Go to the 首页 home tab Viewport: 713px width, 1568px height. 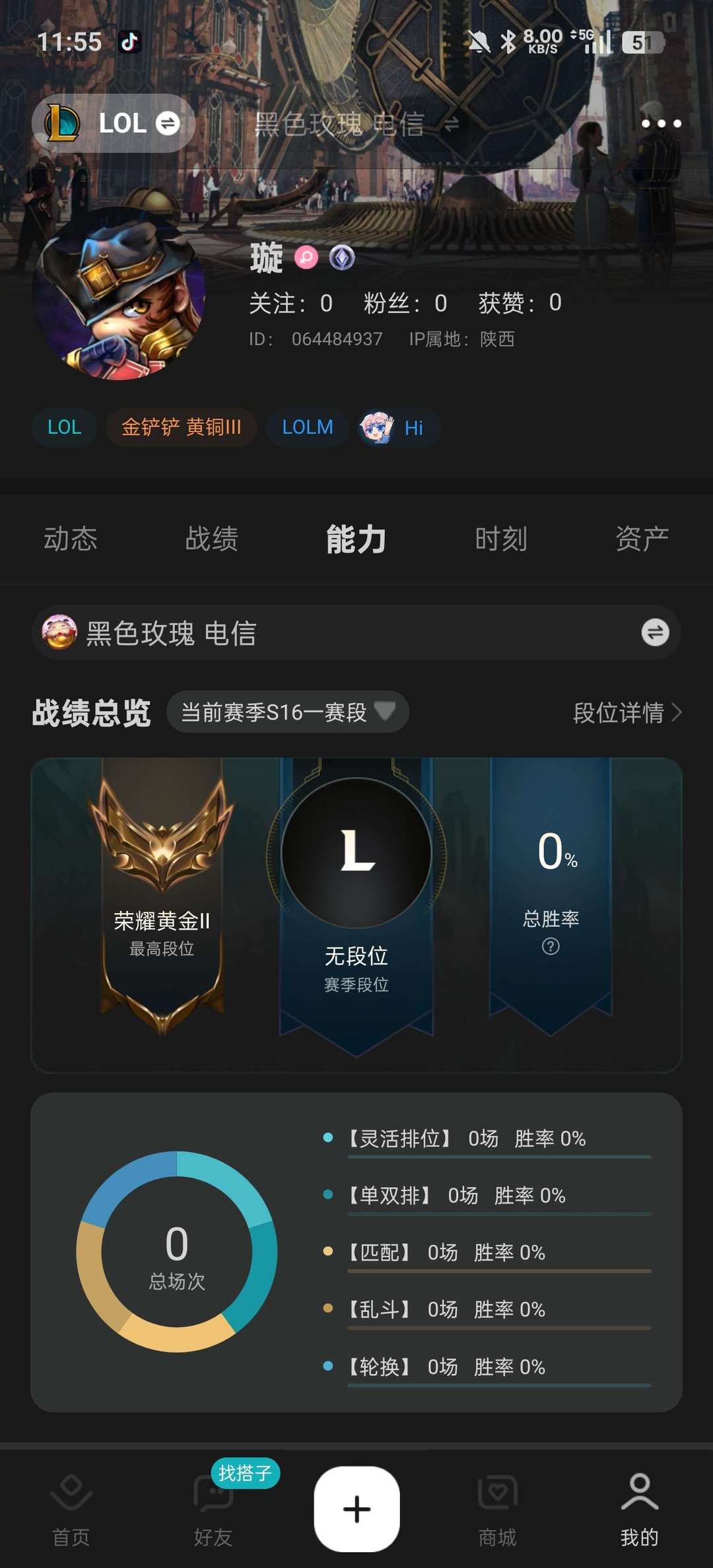71,1510
